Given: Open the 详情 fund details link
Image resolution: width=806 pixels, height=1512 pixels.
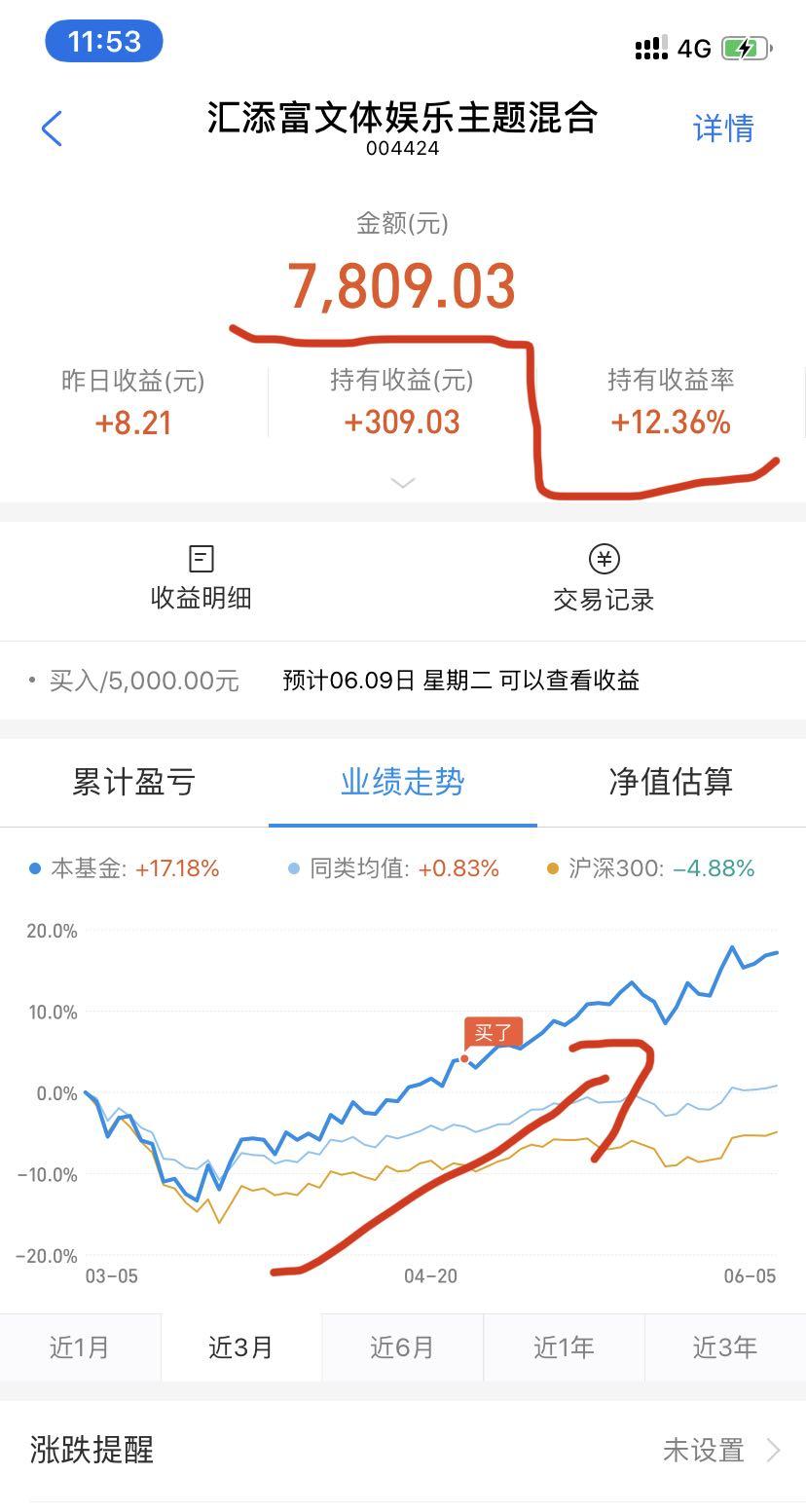Looking at the screenshot, I should coord(723,129).
